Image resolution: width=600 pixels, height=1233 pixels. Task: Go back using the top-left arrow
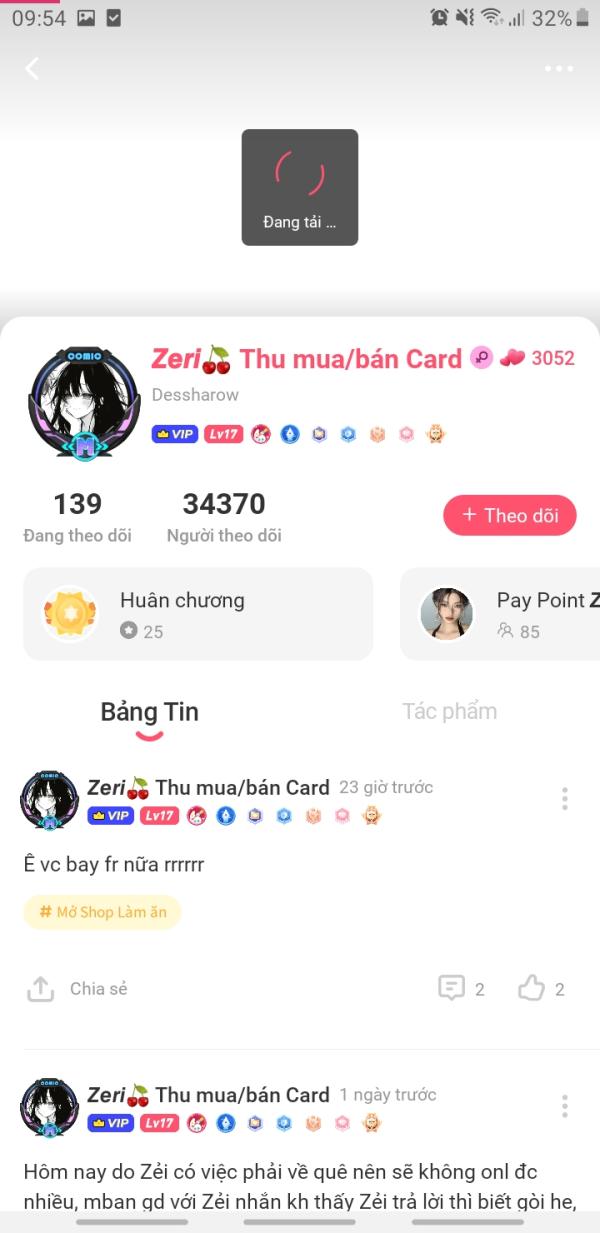pyautogui.click(x=32, y=68)
